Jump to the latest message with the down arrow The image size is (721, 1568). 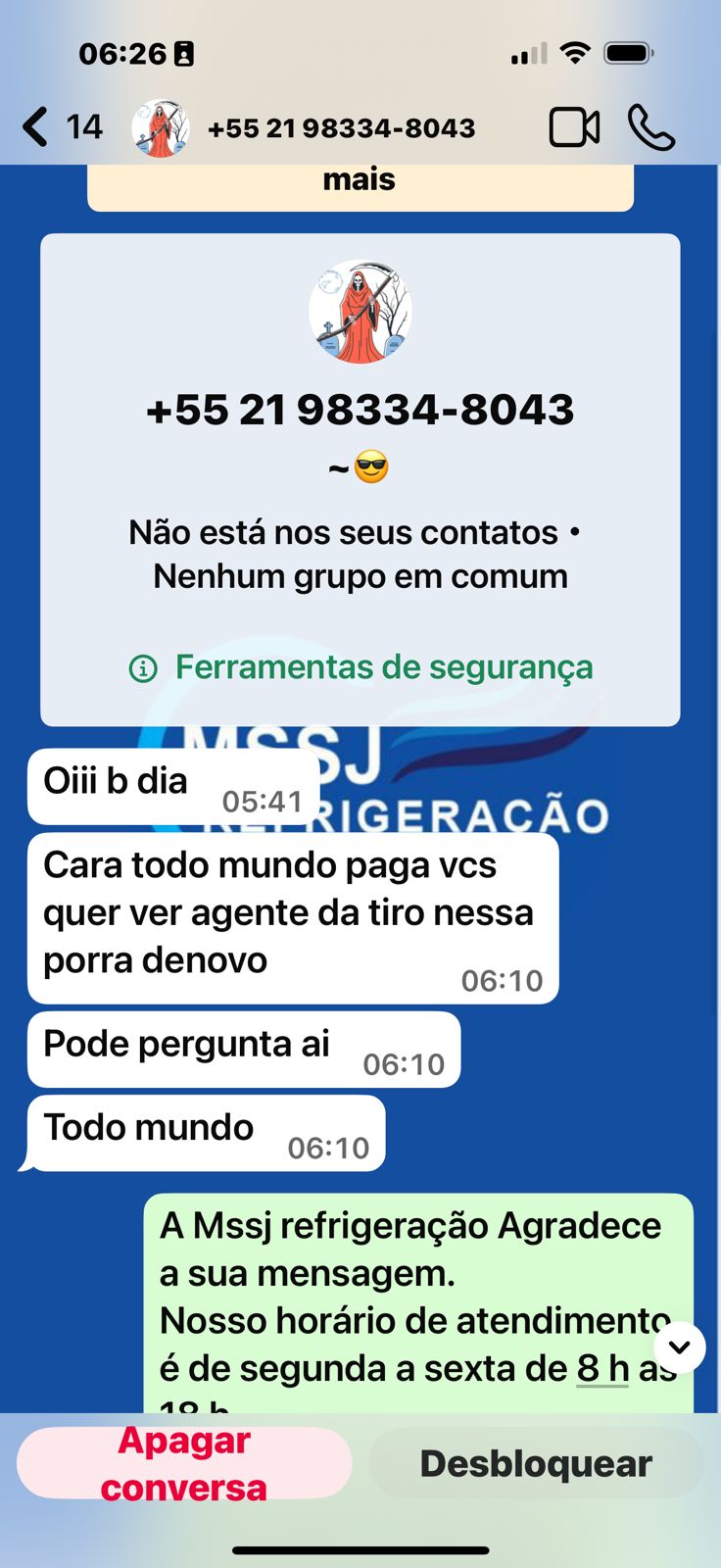tap(679, 1347)
